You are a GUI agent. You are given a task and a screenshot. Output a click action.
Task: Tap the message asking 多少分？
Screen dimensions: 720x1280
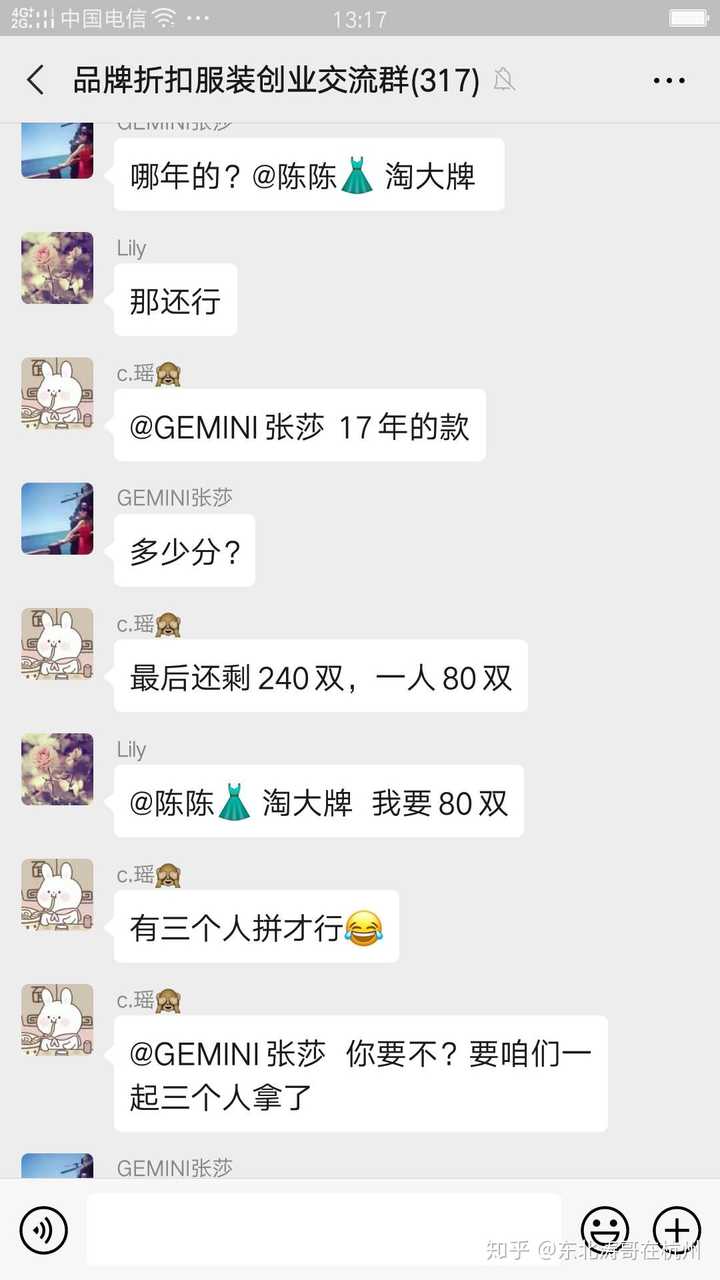click(184, 551)
